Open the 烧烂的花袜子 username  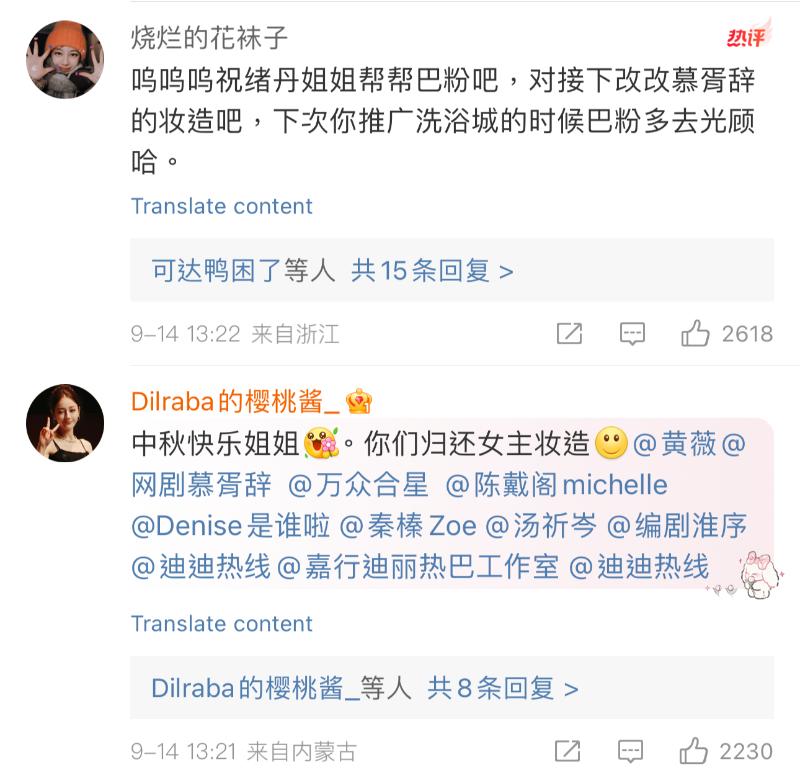210,38
